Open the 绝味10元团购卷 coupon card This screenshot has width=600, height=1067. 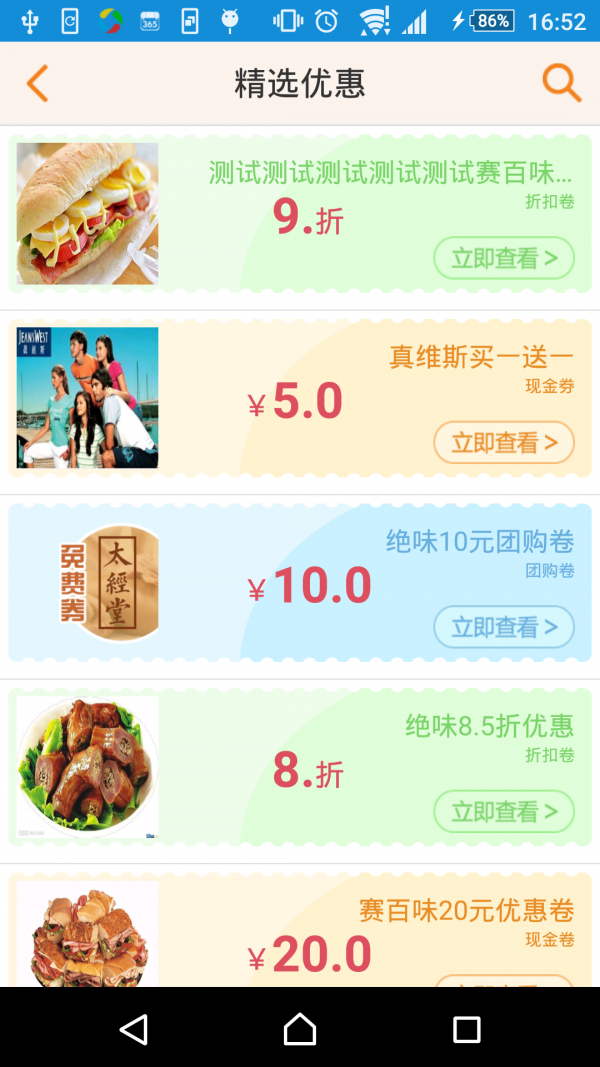pos(300,583)
